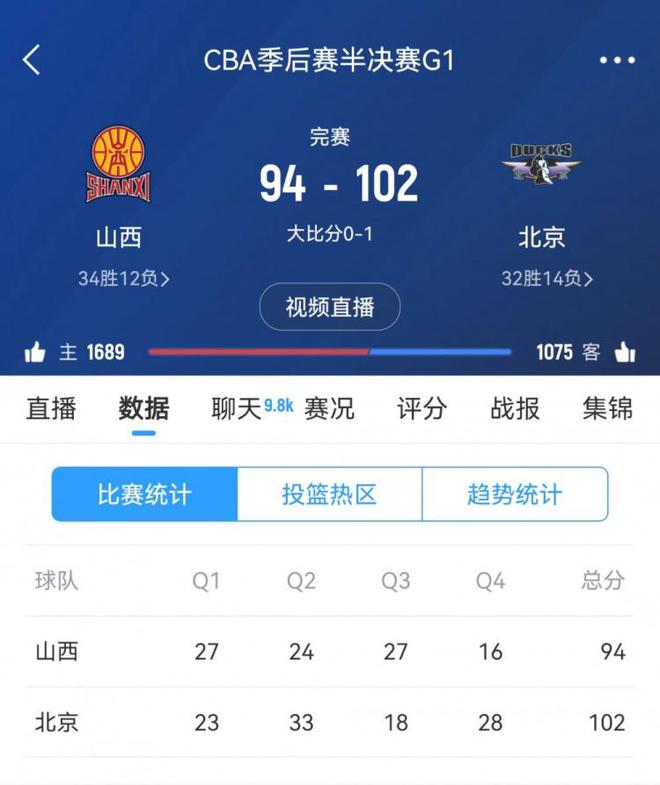Like the away team 北京
The height and width of the screenshot is (785, 660).
(626, 352)
